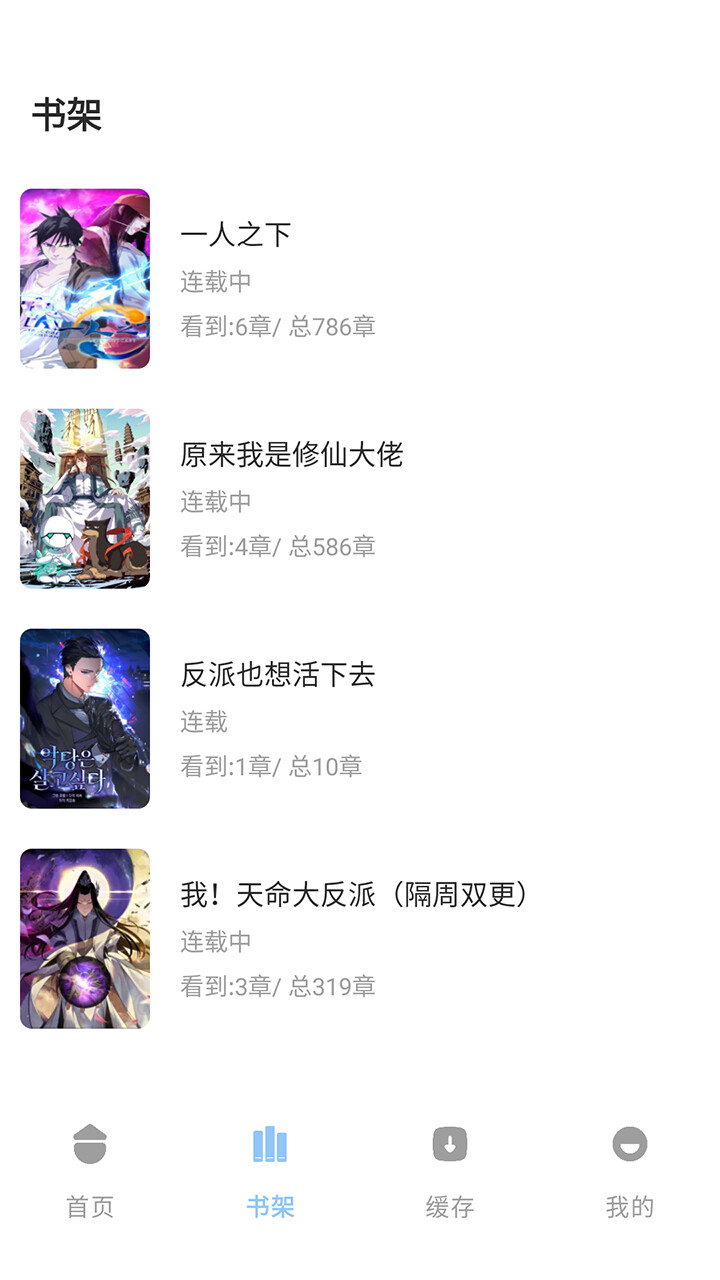720x1280 pixels.
Task: Switch to the 首页 tab
Action: 90,1168
